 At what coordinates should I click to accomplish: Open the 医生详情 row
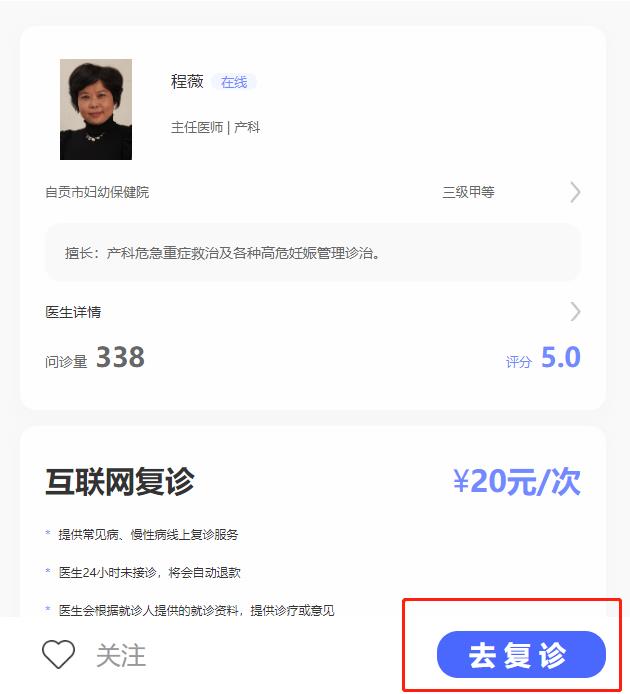313,312
